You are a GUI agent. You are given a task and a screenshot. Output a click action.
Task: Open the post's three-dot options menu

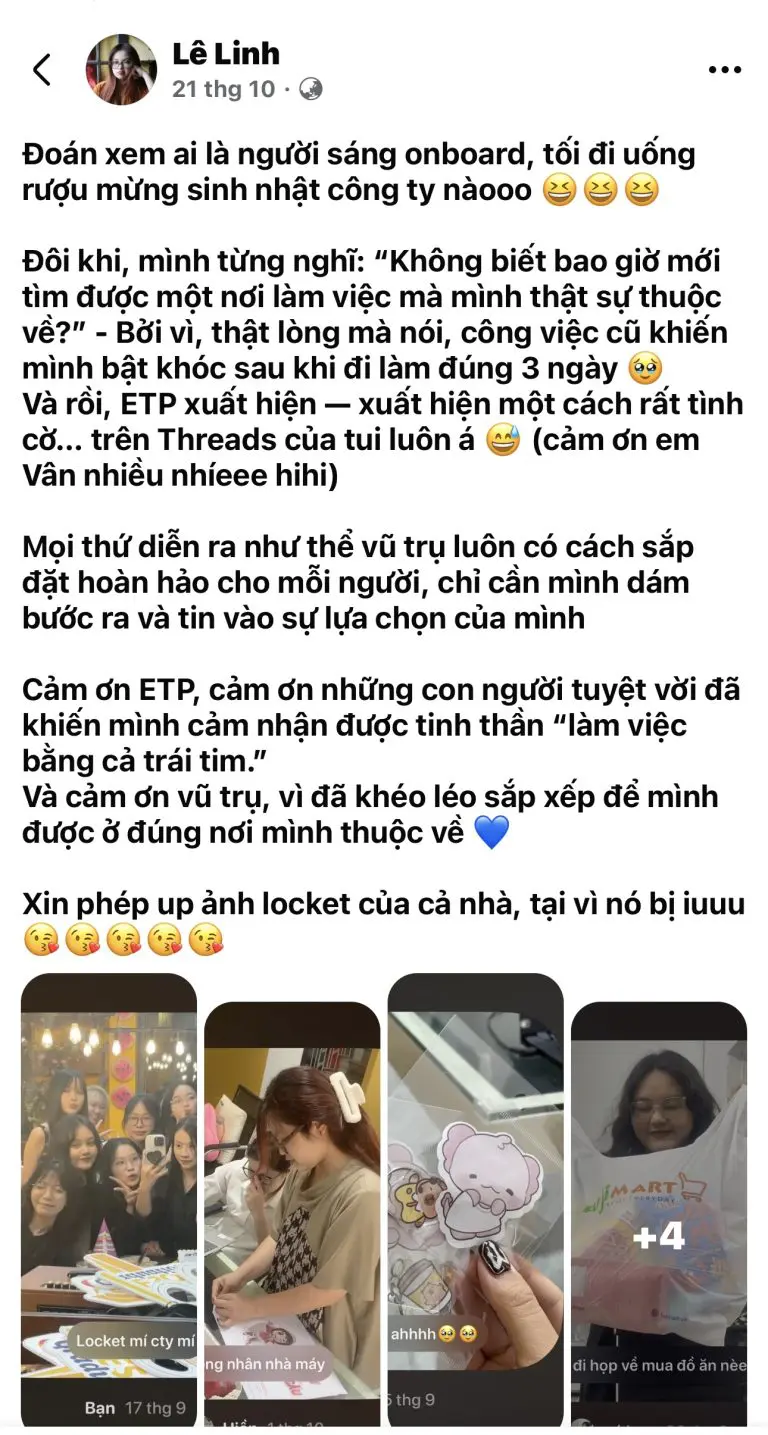724,70
